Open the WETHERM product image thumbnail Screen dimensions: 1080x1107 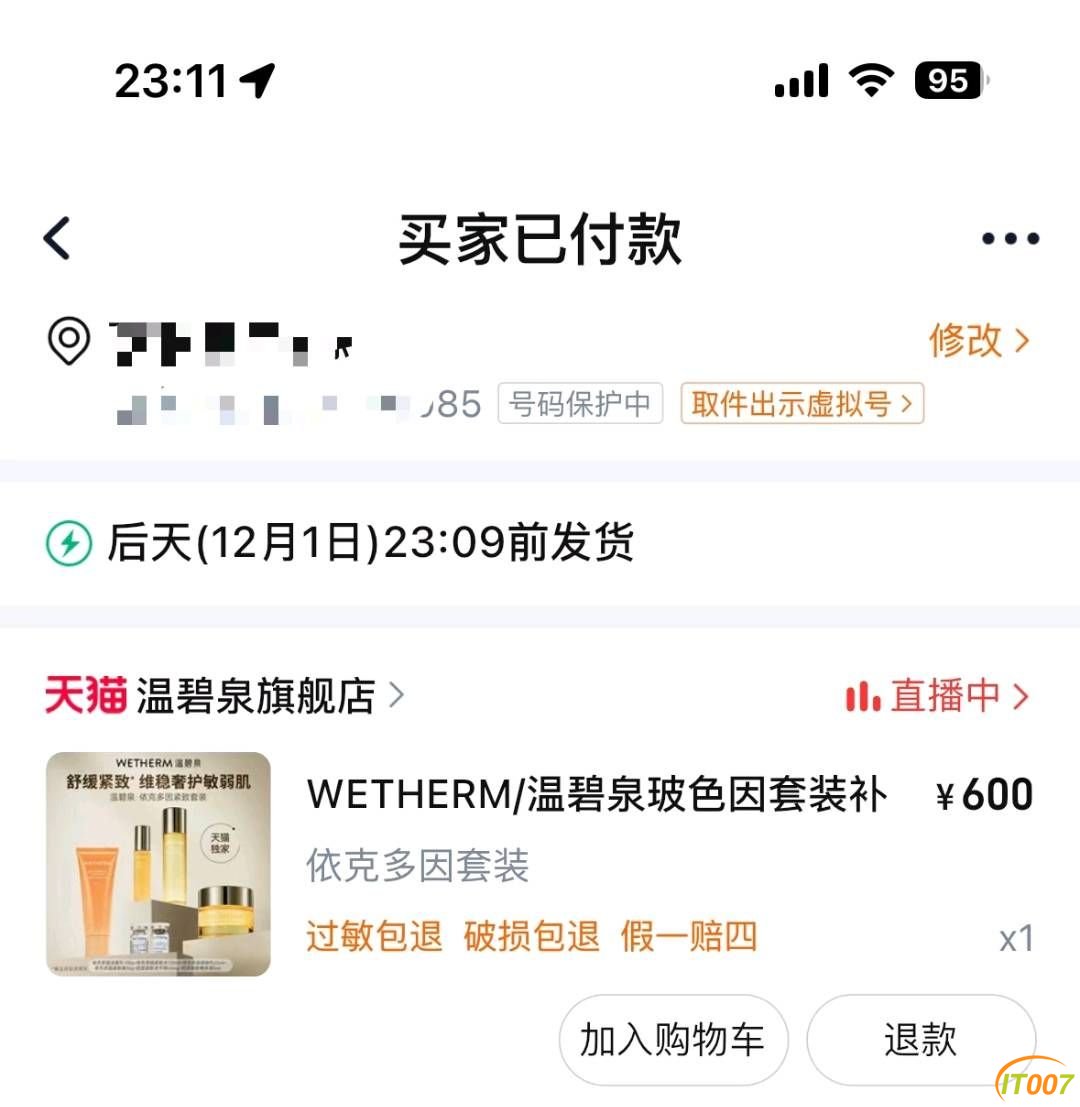[158, 863]
